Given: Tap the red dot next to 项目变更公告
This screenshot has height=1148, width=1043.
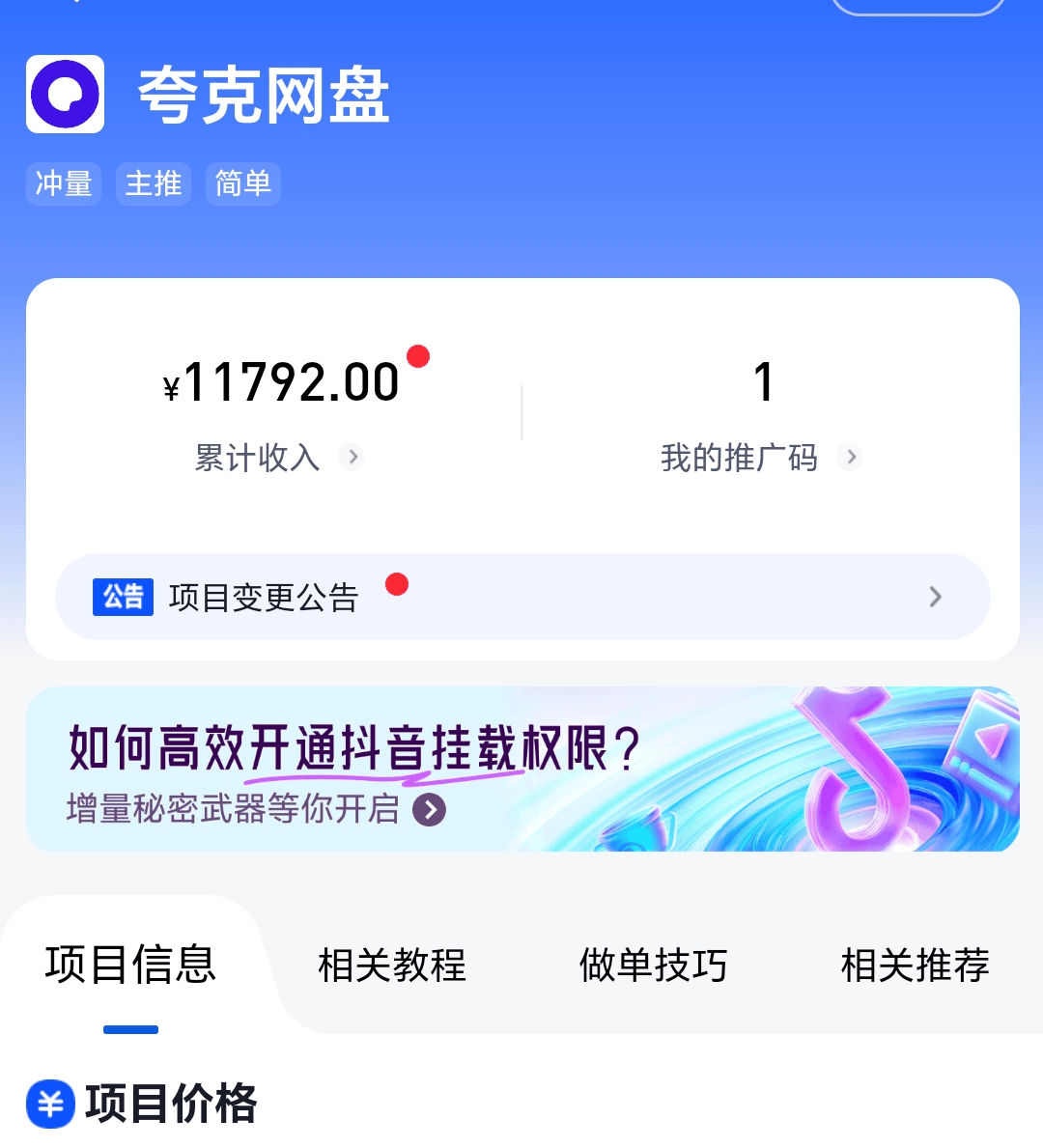Looking at the screenshot, I should [397, 584].
